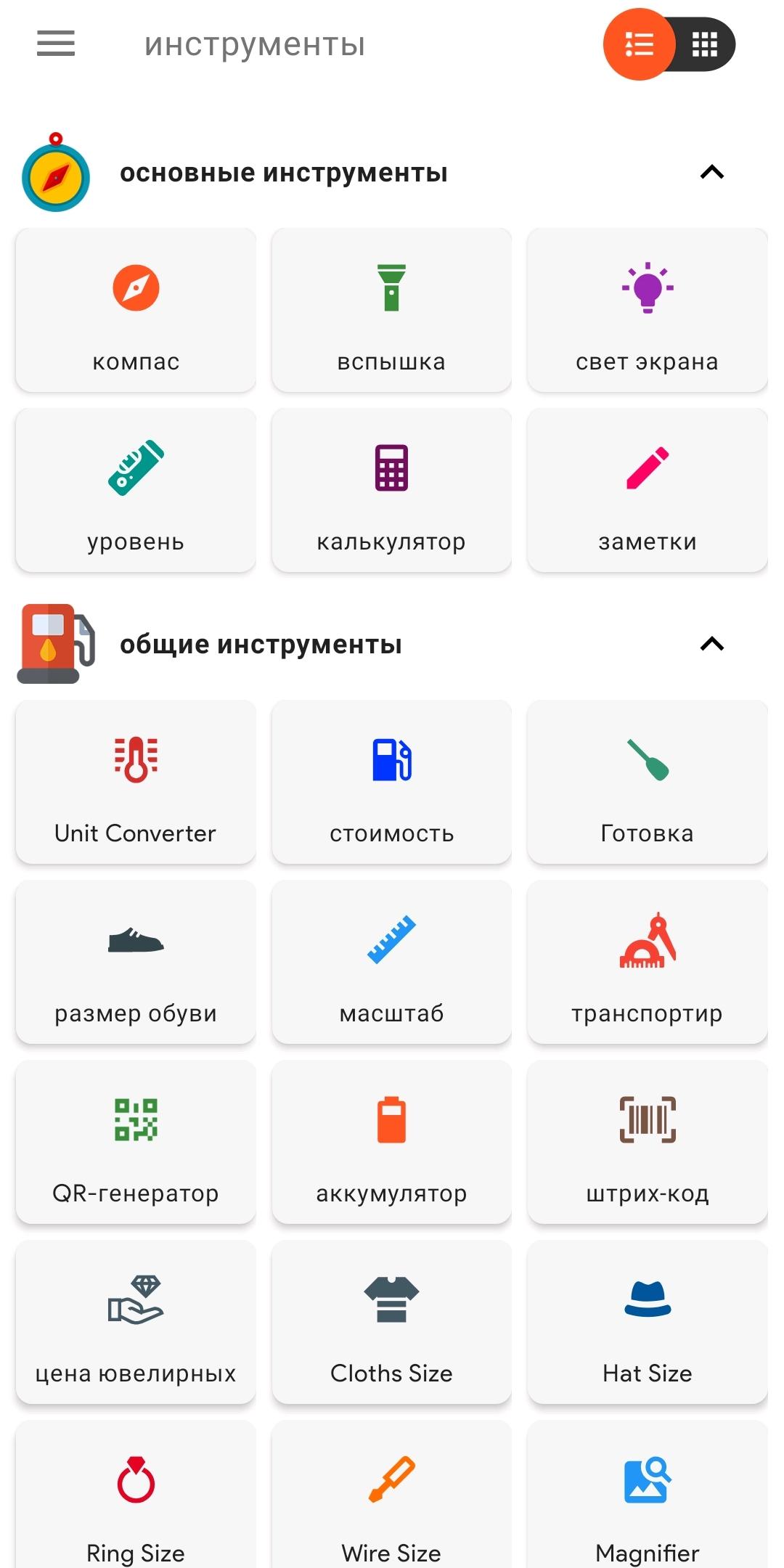Open the Unit Converter
This screenshot has width=784, height=1568.
[x=136, y=783]
